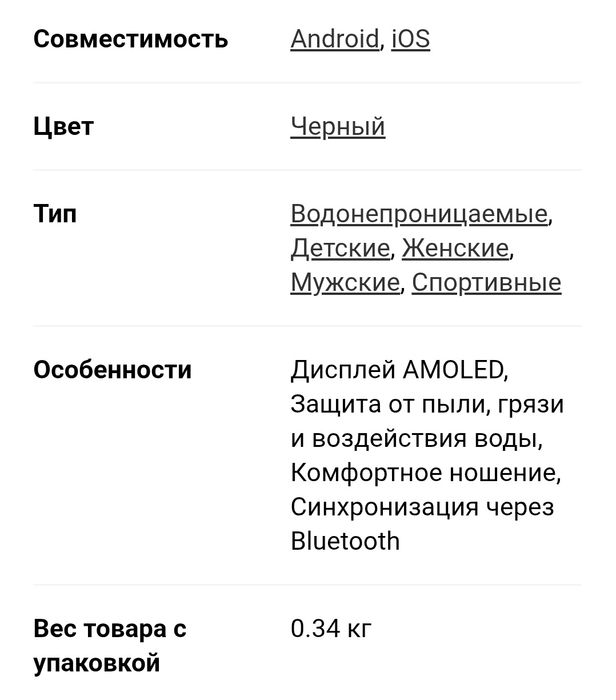The width and height of the screenshot is (616, 700).
Task: Open the Водонепроницаемые type link
Action: [x=419, y=214]
